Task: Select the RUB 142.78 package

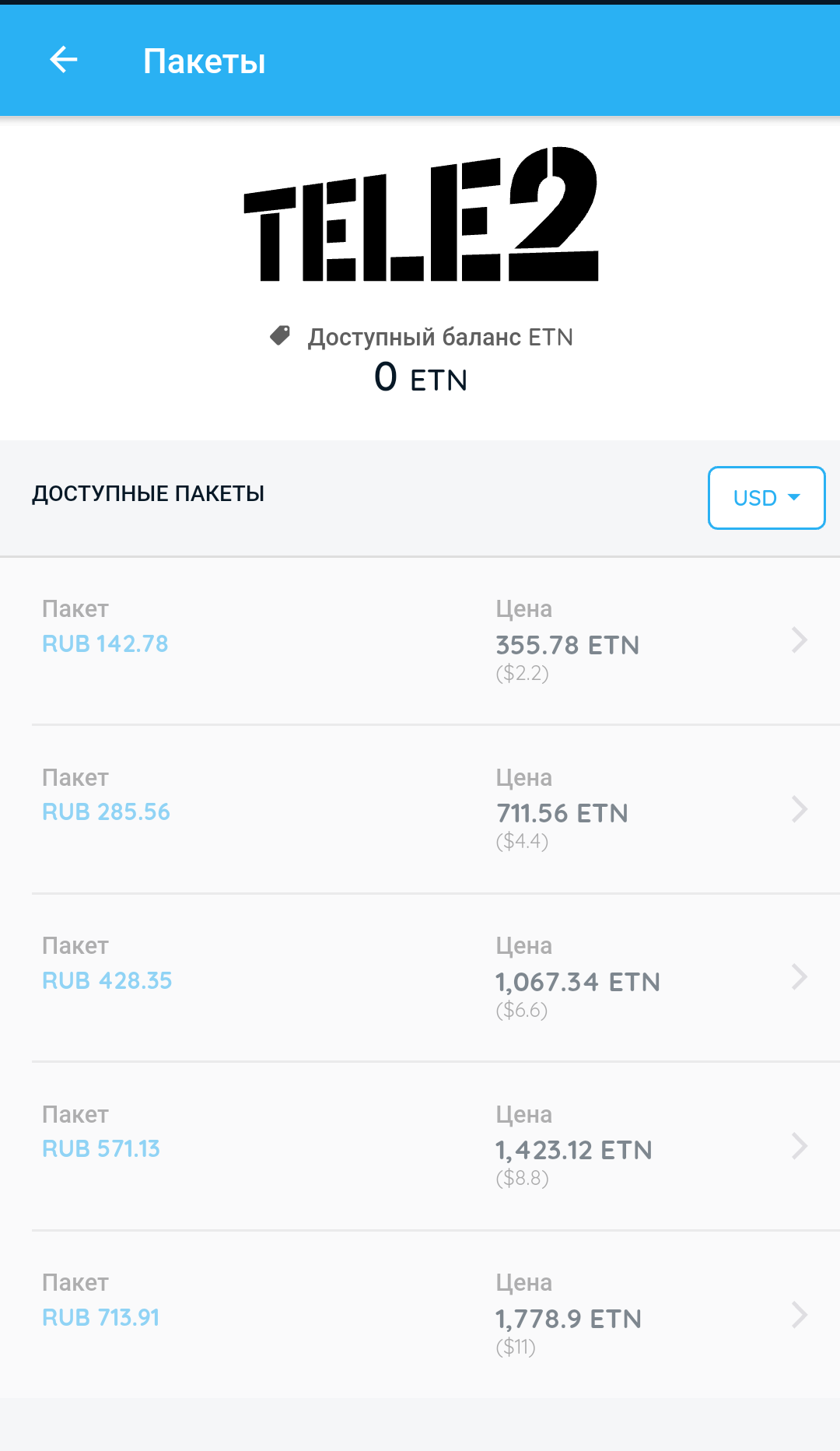Action: [x=420, y=640]
